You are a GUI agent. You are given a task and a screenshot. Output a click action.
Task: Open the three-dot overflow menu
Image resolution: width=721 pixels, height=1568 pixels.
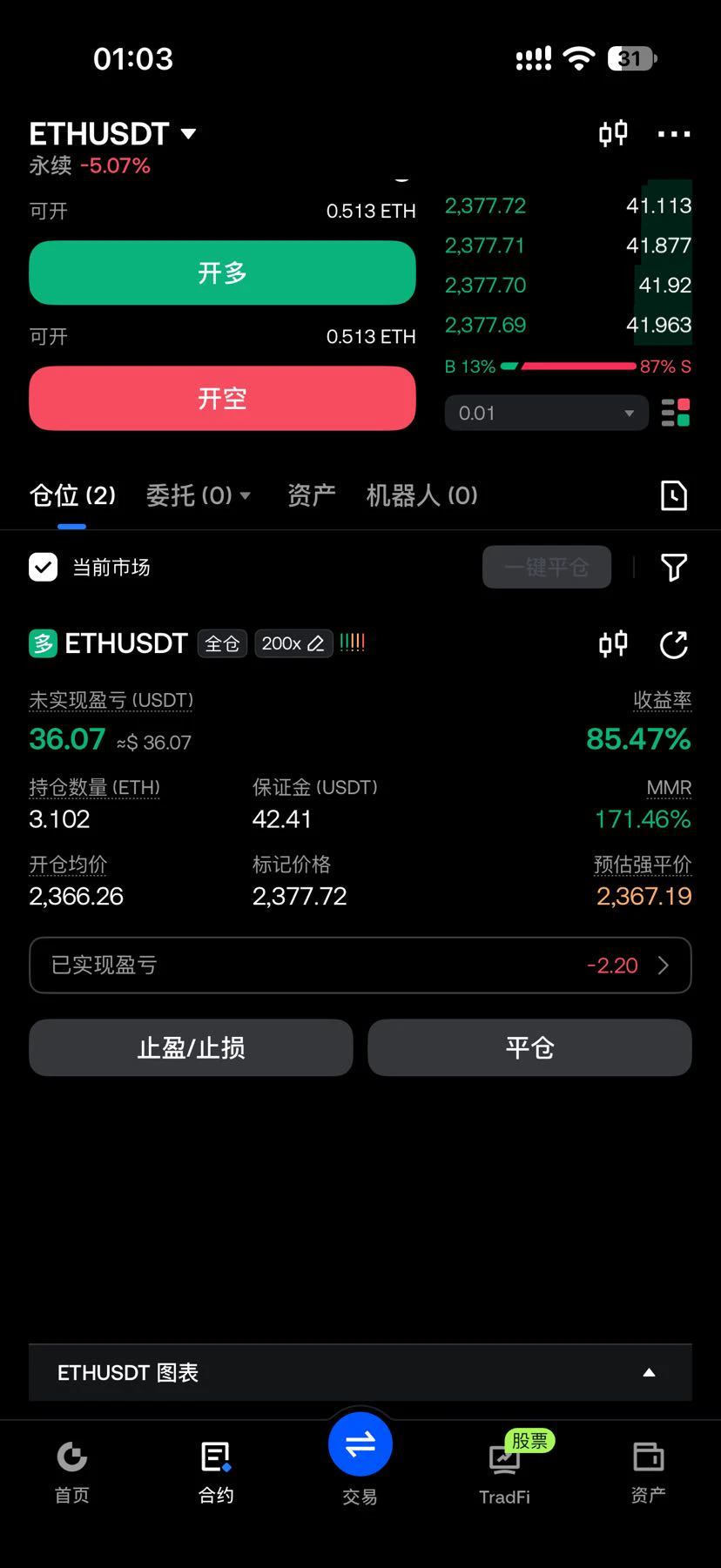[674, 134]
